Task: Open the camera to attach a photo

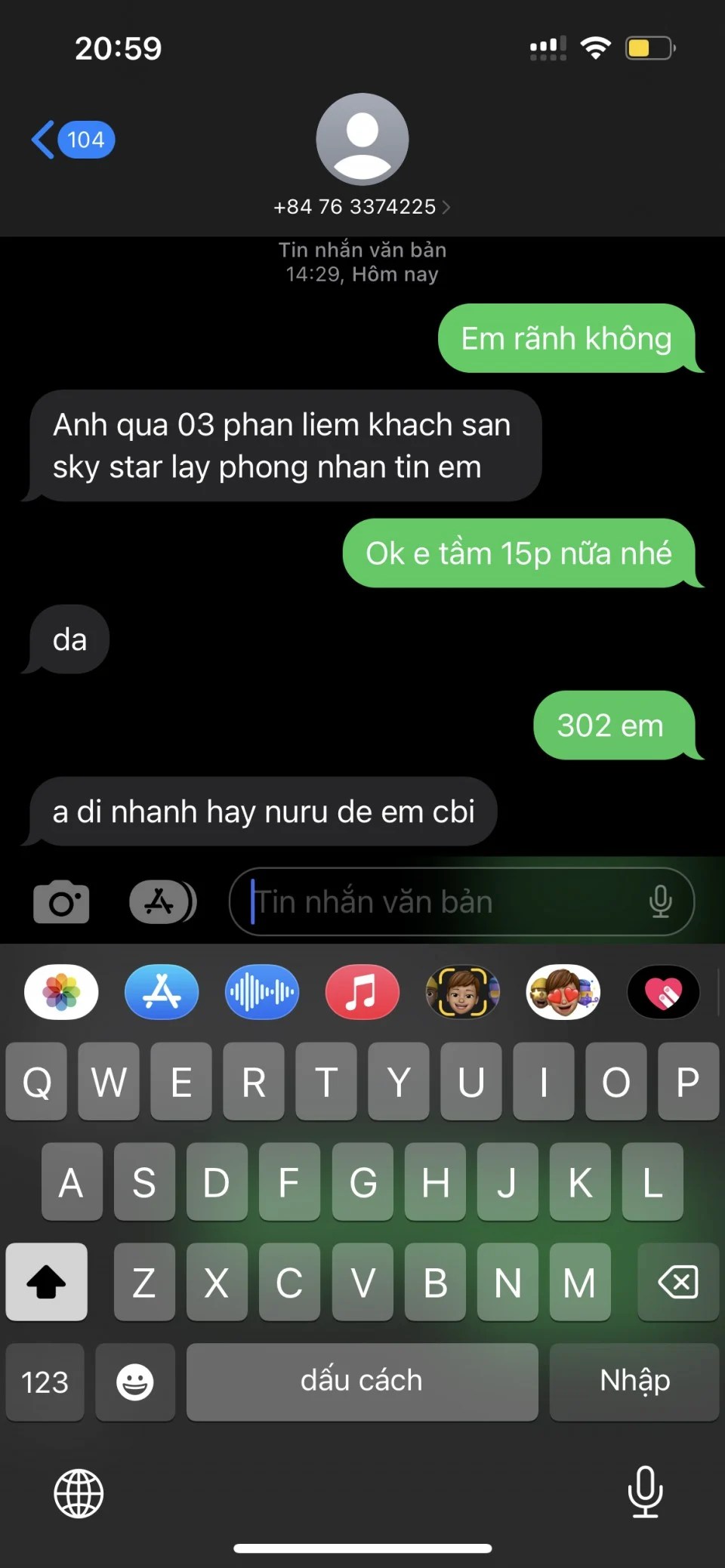Action: tap(61, 901)
